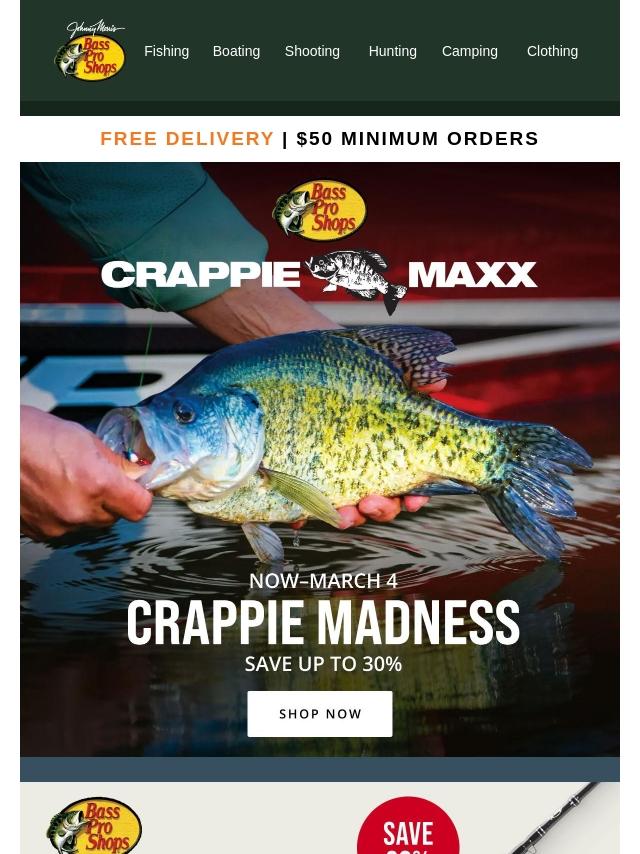Open the Bass Pro Shops header logo
Viewport: 640px width, 854px height.
point(90,51)
